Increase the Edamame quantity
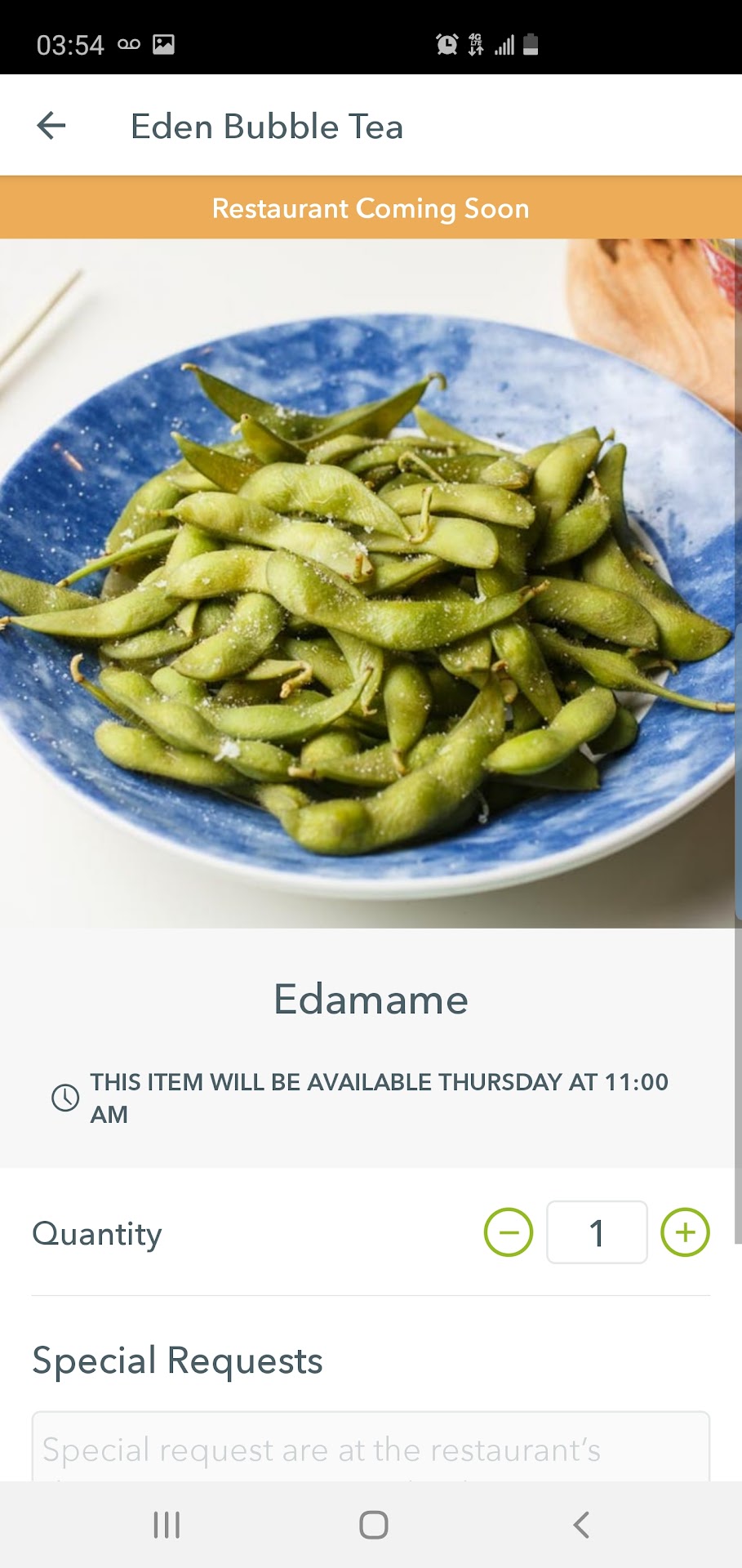 685,1232
